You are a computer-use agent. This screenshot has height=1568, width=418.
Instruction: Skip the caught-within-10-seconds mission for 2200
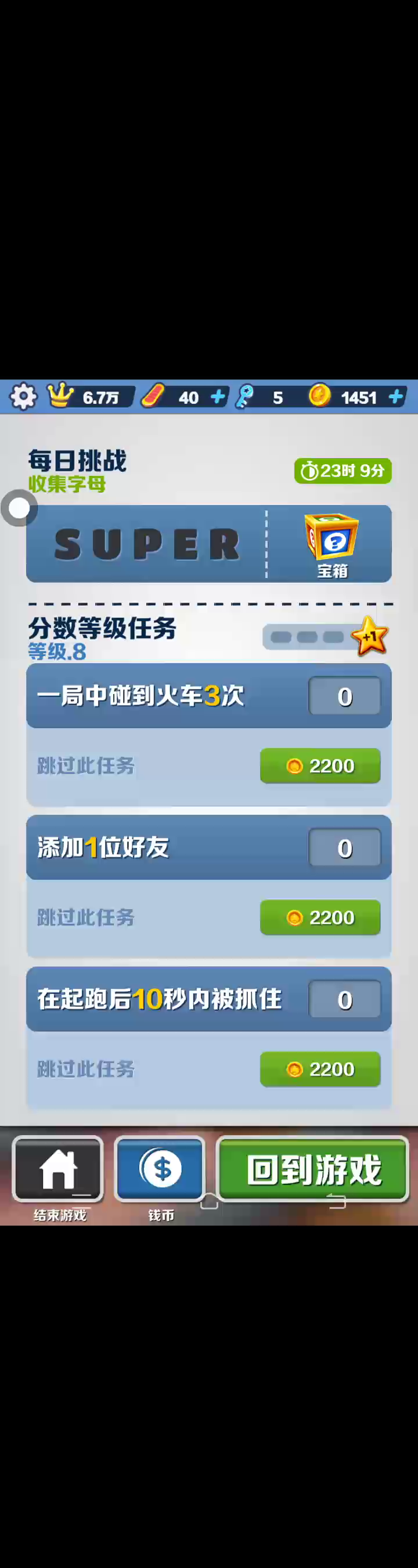(320, 1068)
